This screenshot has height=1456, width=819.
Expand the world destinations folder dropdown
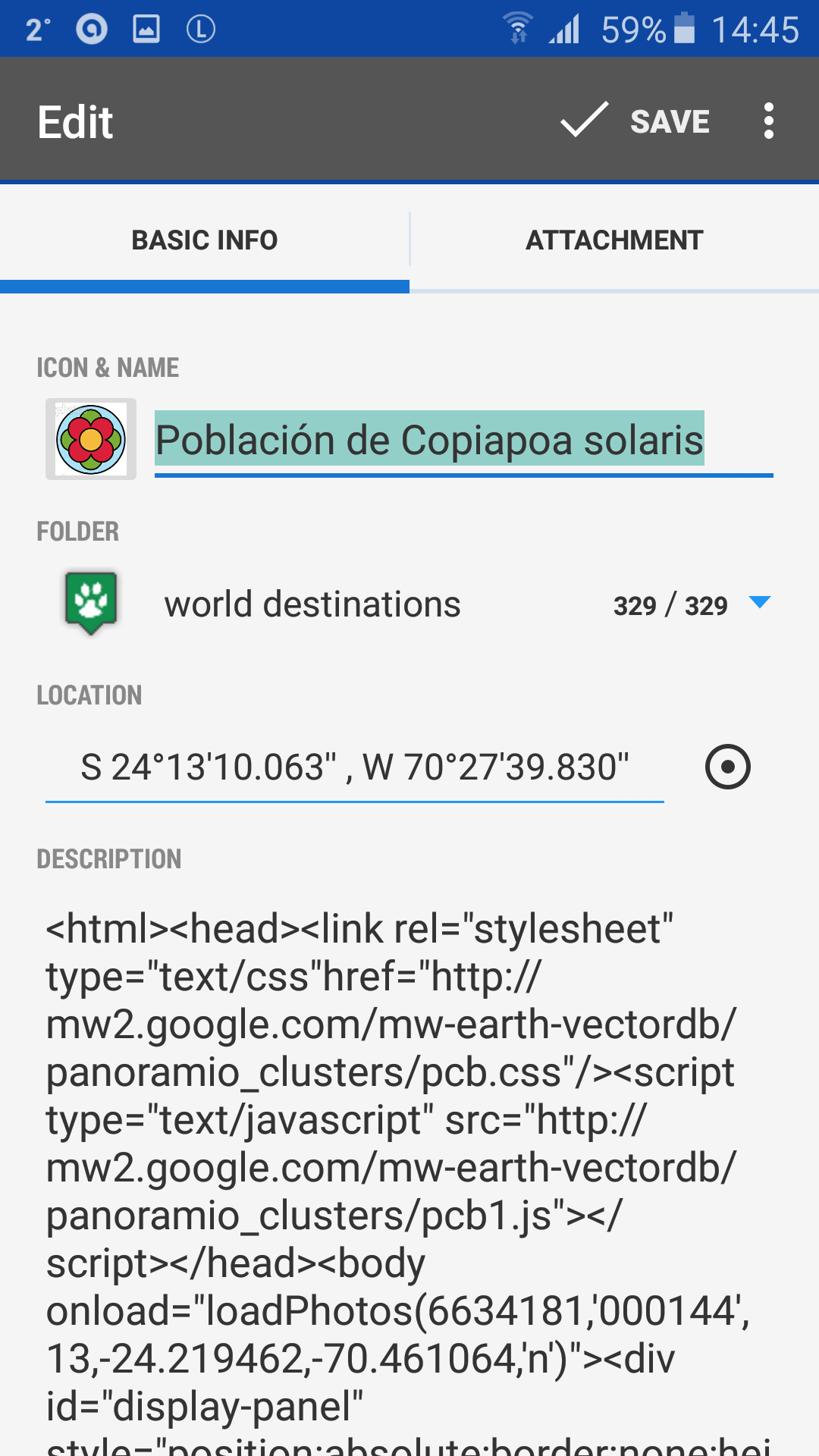[759, 604]
